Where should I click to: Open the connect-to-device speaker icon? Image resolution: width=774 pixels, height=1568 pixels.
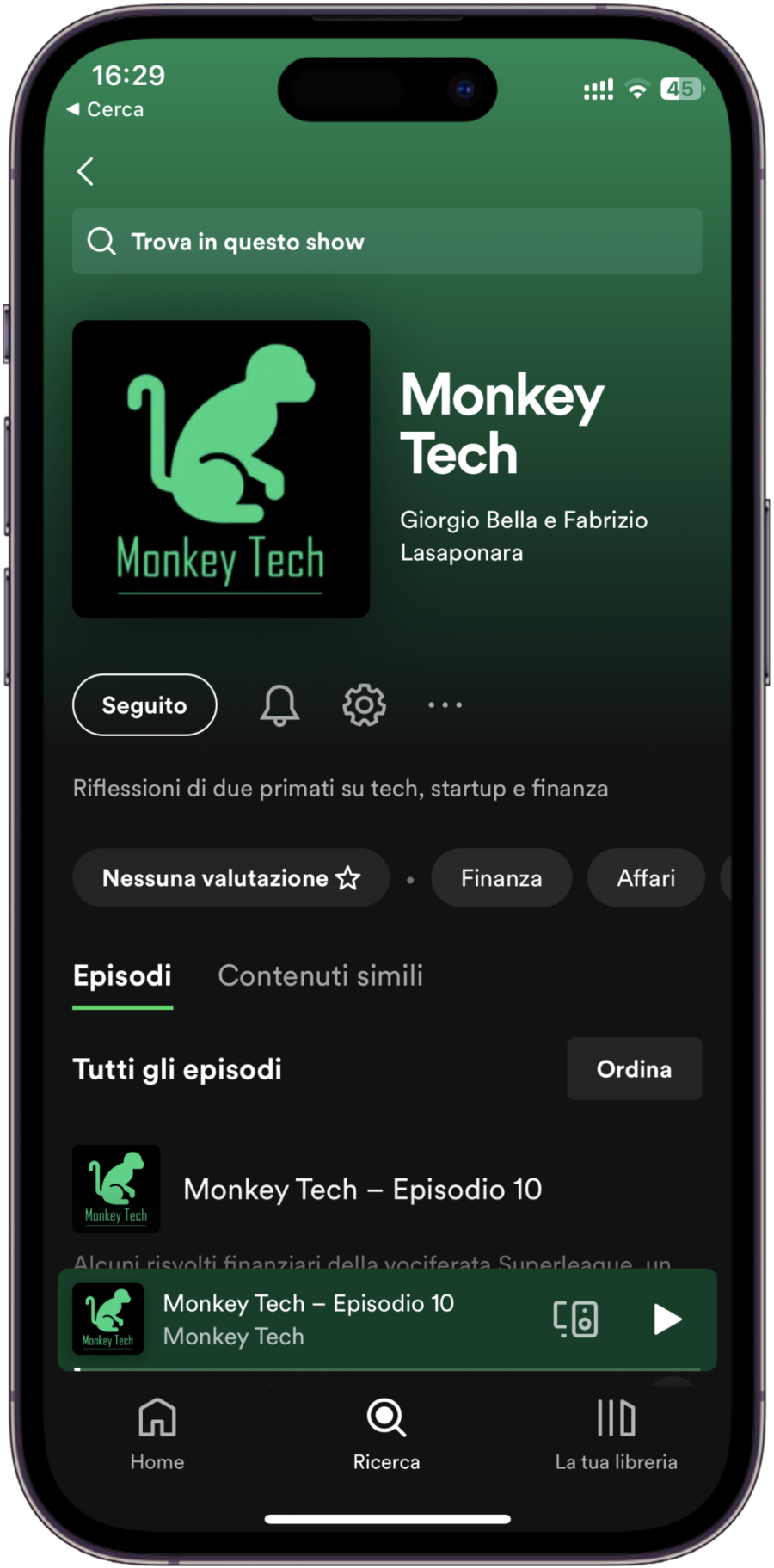(x=574, y=1319)
